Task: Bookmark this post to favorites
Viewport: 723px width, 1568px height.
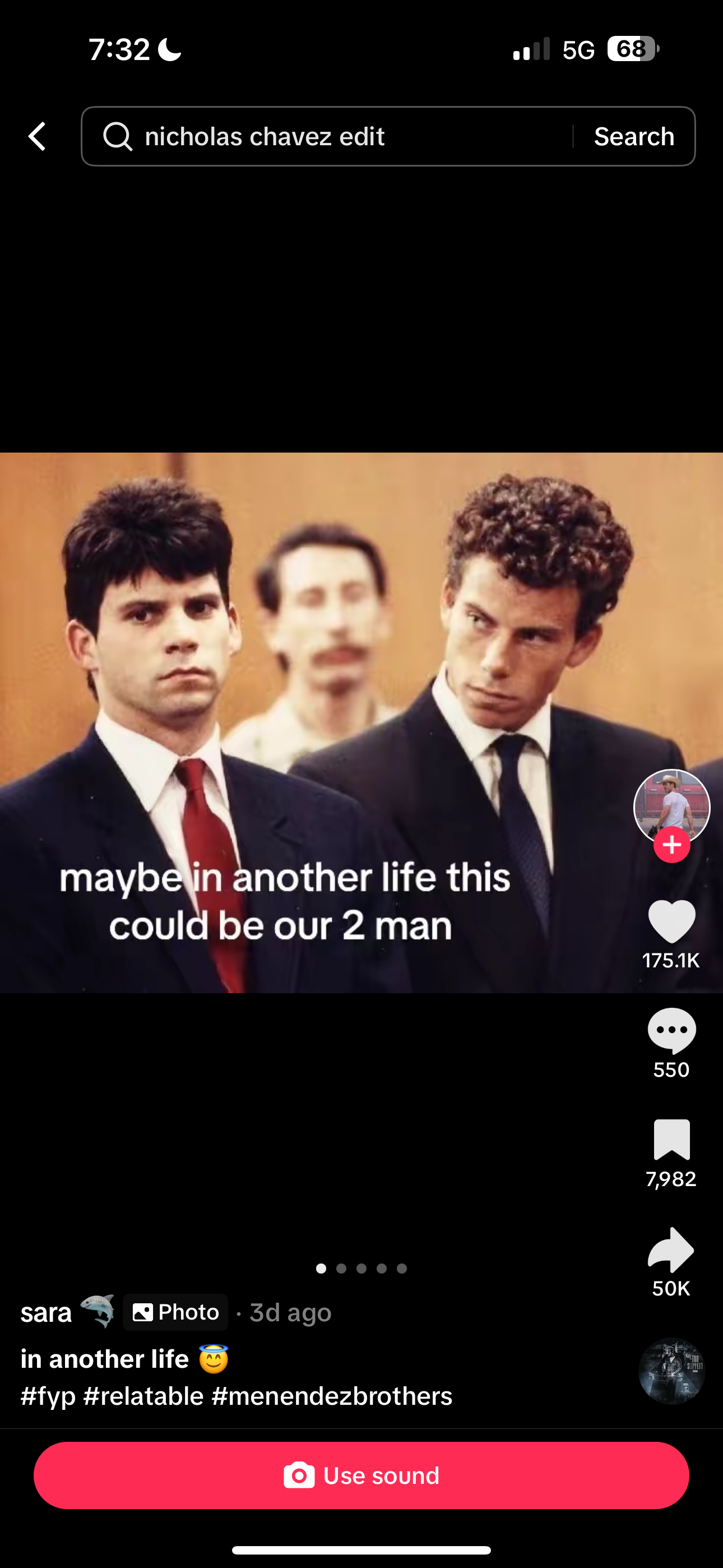Action: pyautogui.click(x=671, y=1140)
